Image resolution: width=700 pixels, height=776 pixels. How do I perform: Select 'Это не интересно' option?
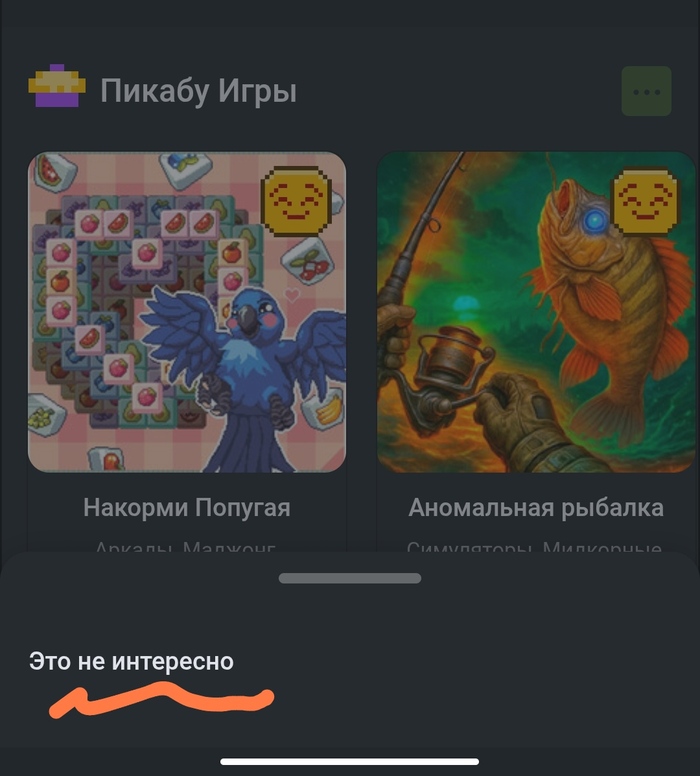tap(131, 661)
